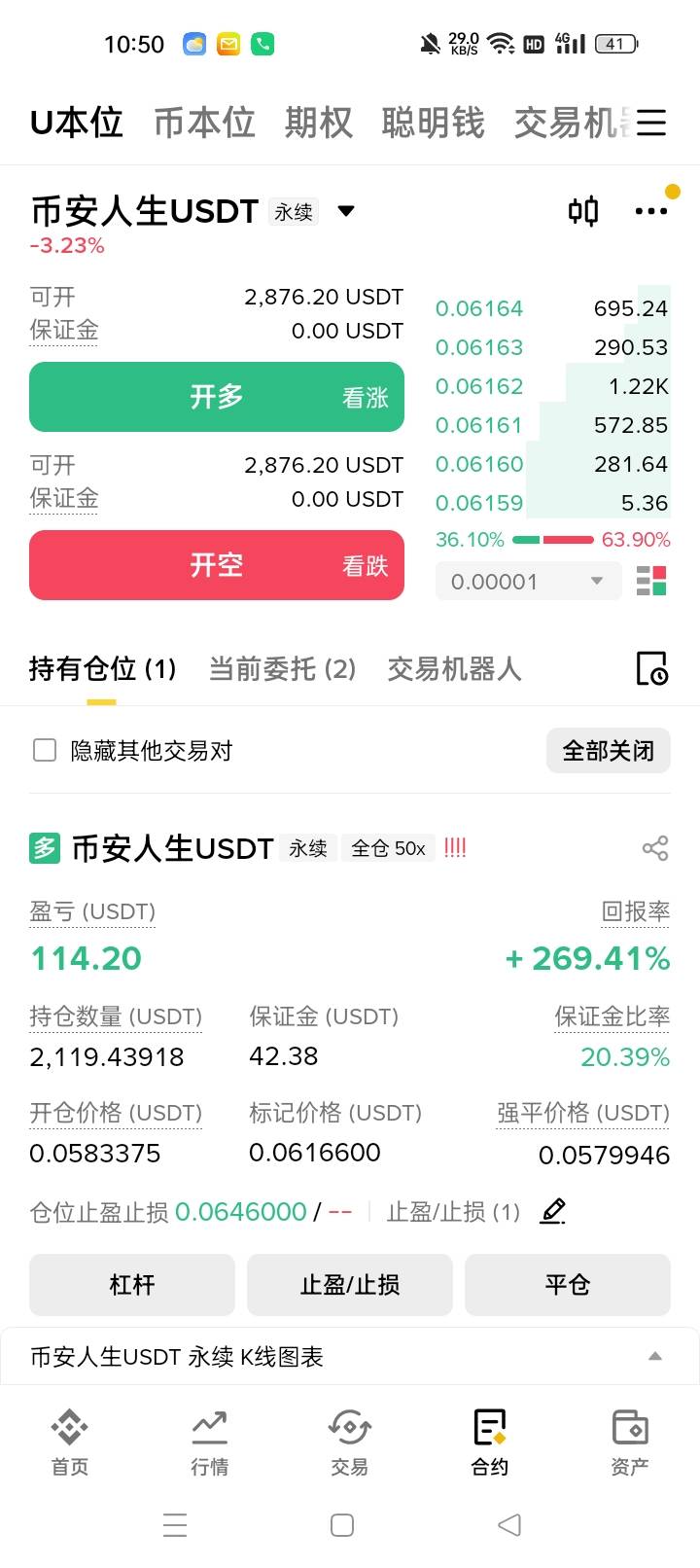Close the position with 平仓
The image size is (700, 1568).
pos(568,1285)
